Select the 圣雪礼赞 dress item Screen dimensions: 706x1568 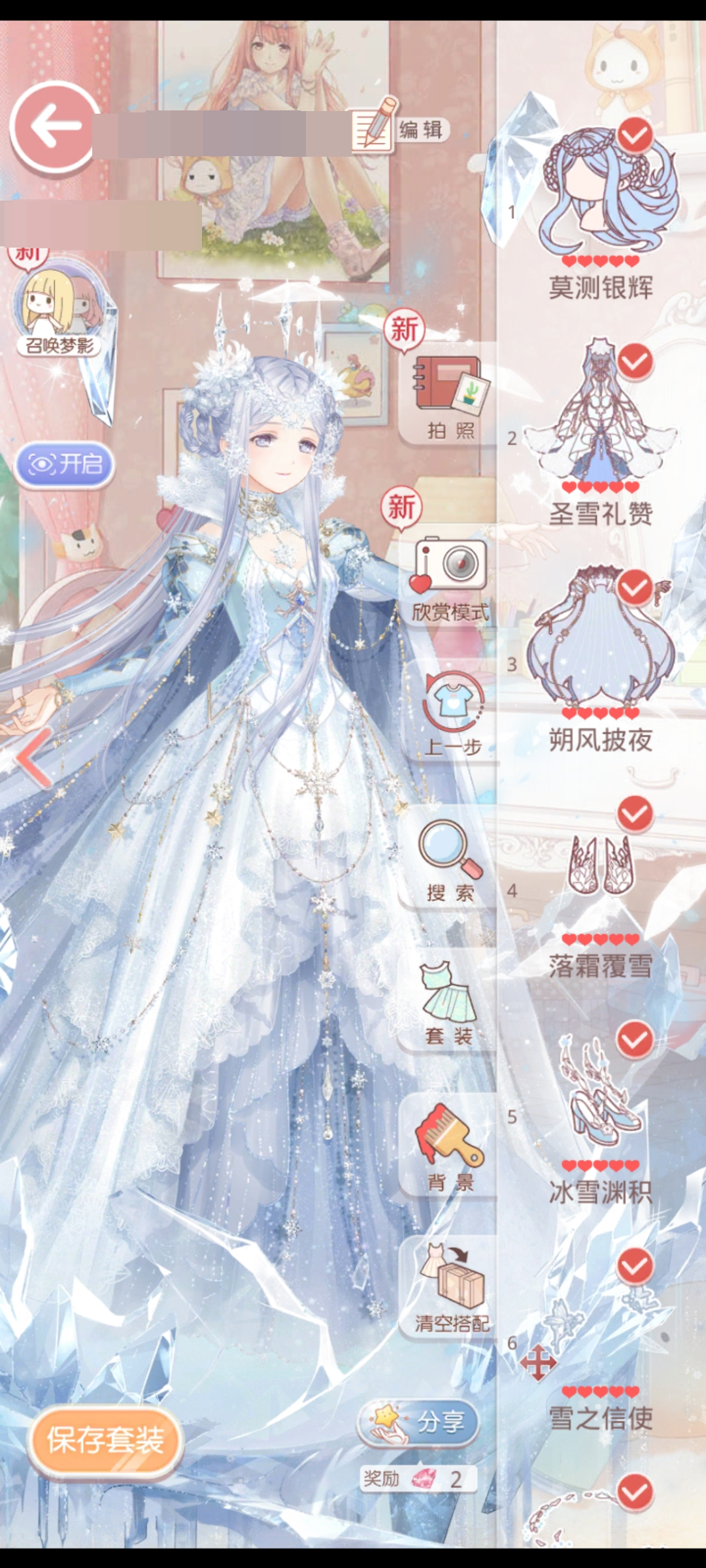pyautogui.click(x=601, y=425)
